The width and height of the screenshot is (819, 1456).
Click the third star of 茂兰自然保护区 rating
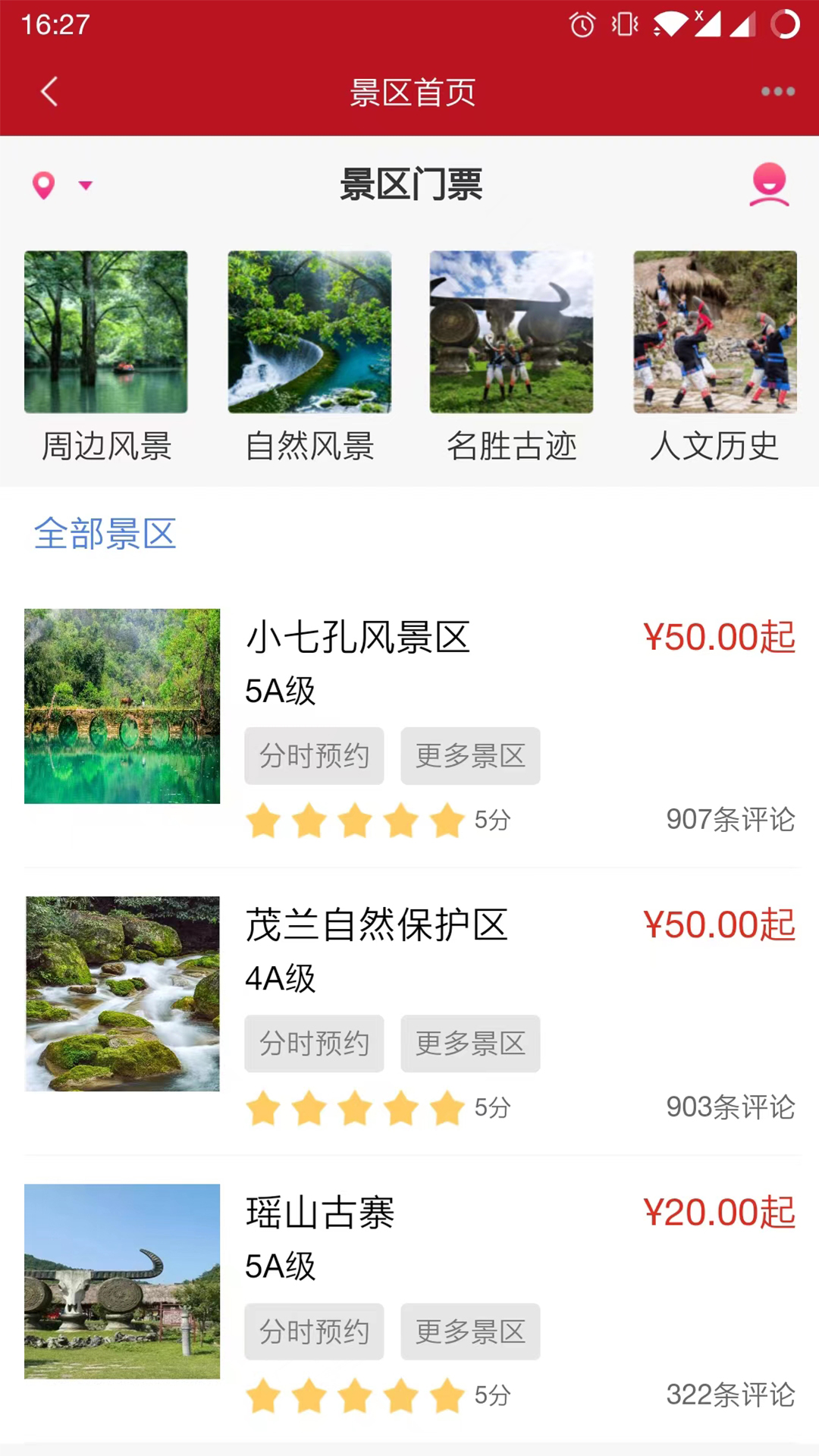pyautogui.click(x=355, y=1109)
